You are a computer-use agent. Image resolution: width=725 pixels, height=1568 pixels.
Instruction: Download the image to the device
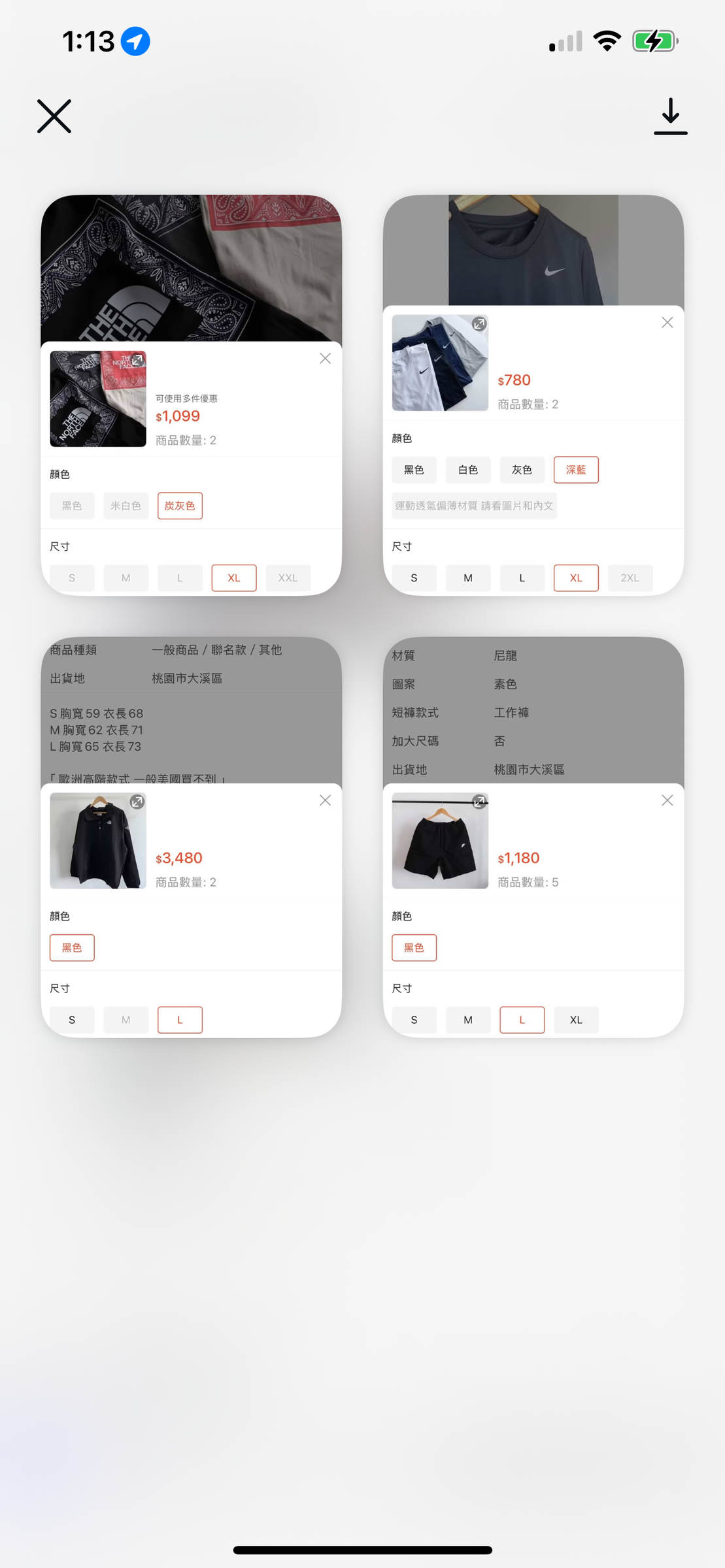pyautogui.click(x=670, y=117)
